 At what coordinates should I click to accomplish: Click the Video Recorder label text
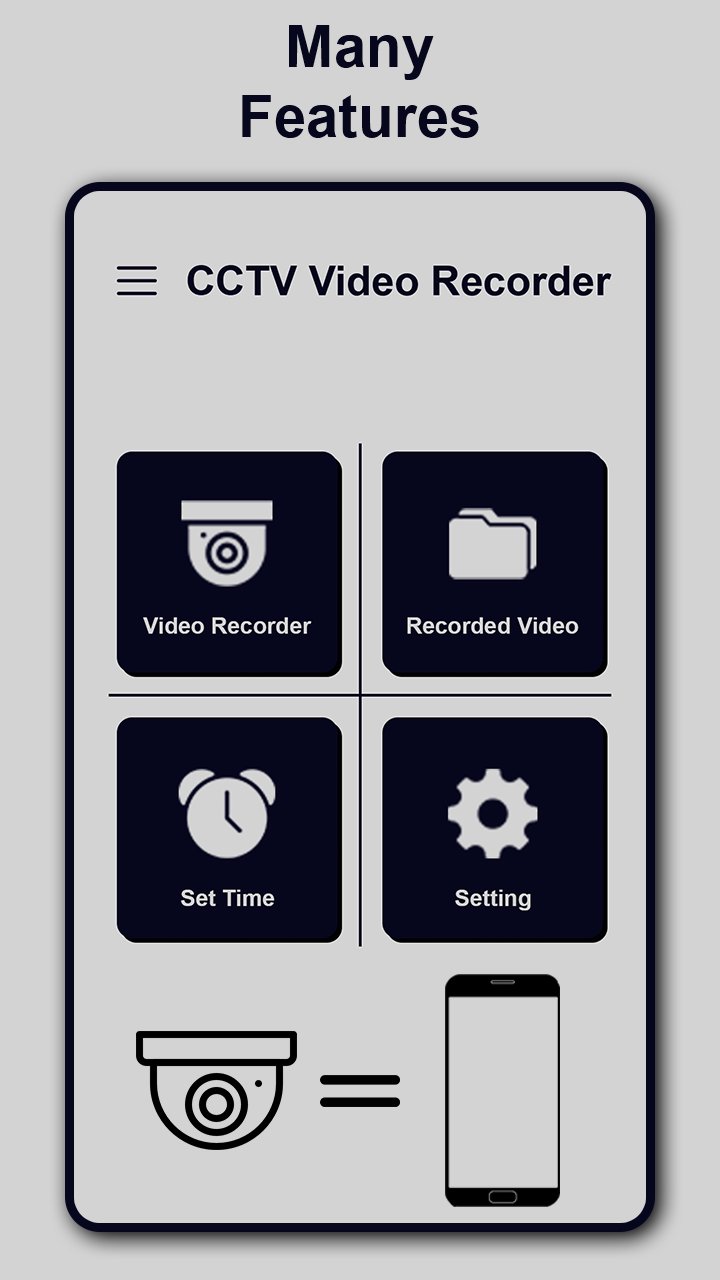(228, 627)
